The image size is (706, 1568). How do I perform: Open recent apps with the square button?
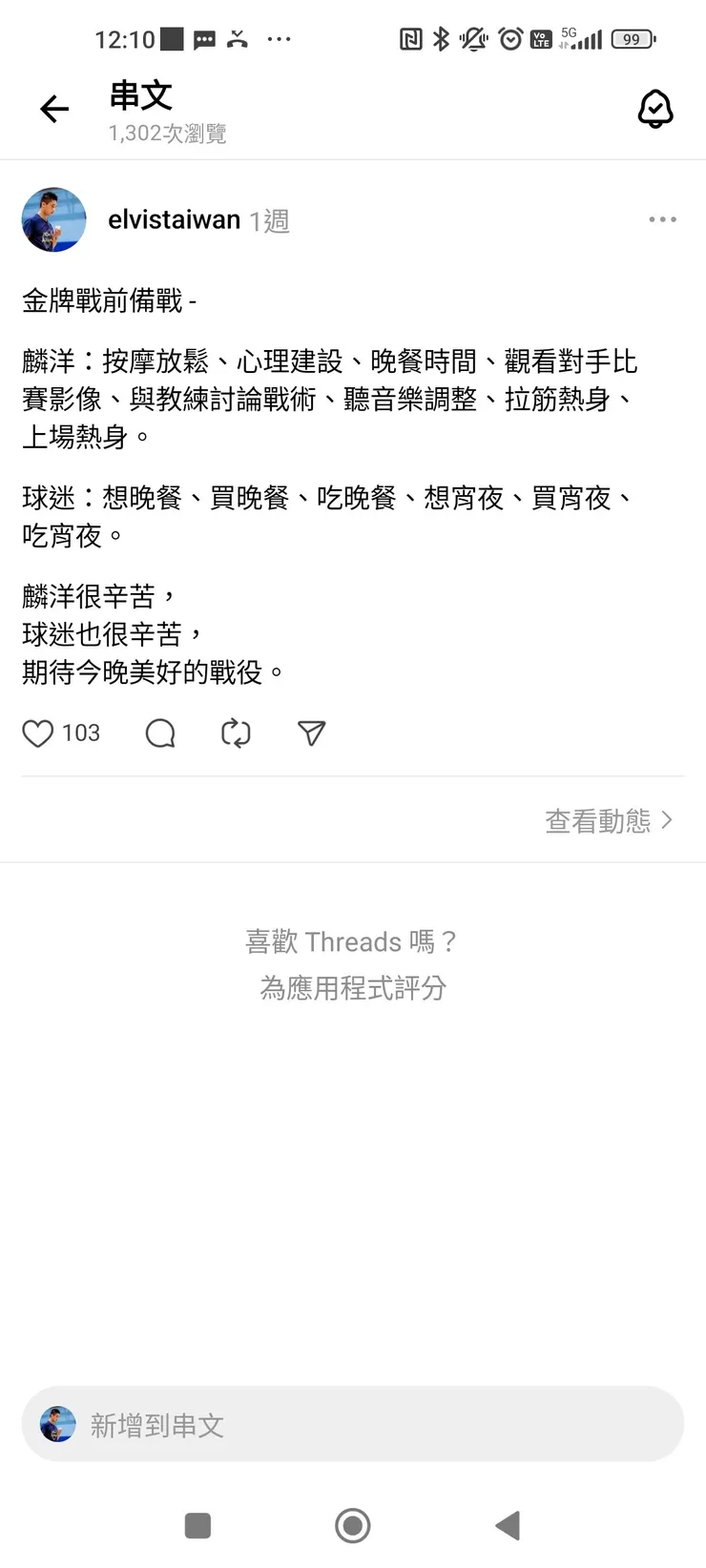[197, 1526]
